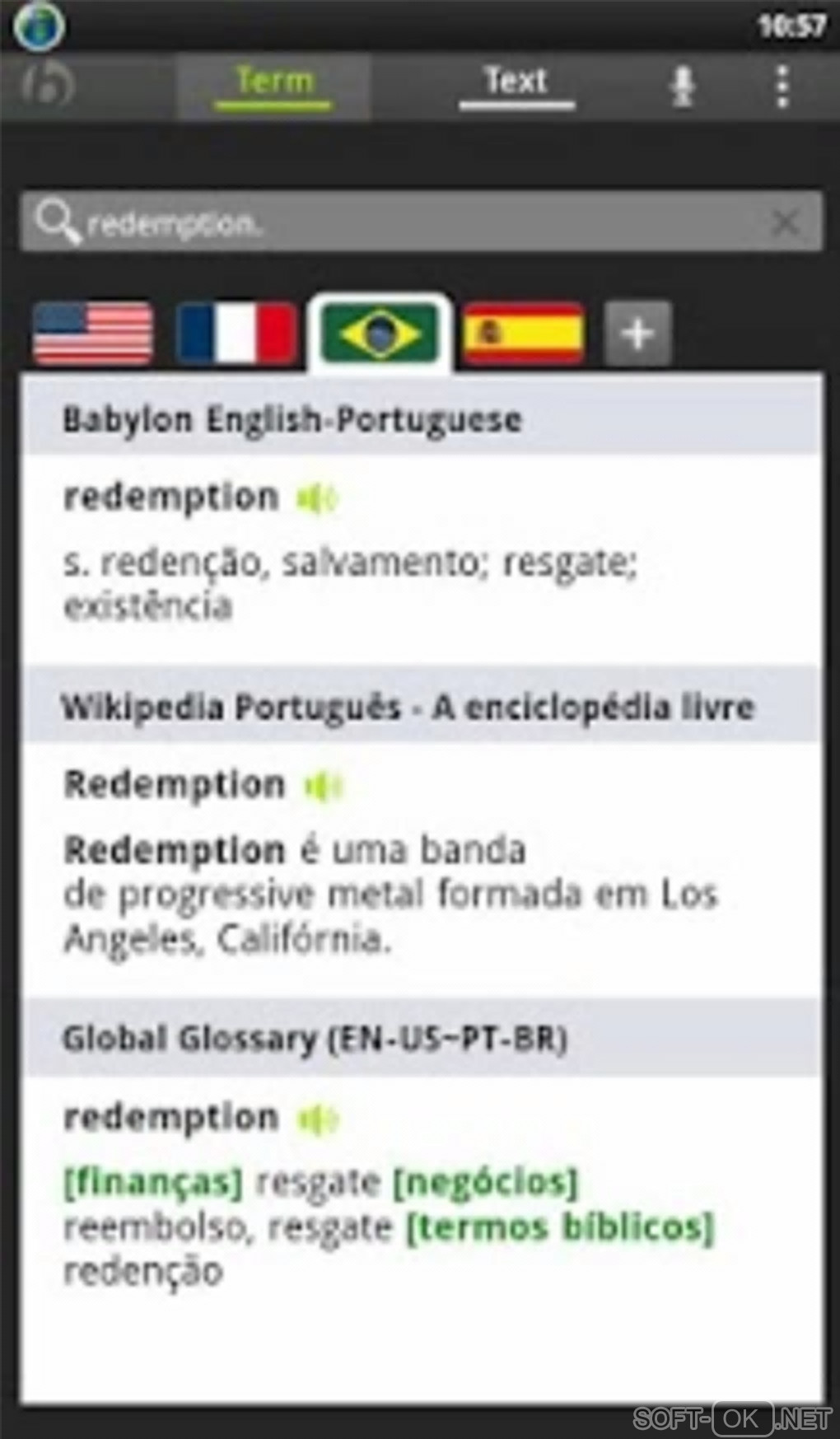The image size is (840, 1439).
Task: Clear the search field text
Action: [x=784, y=222]
